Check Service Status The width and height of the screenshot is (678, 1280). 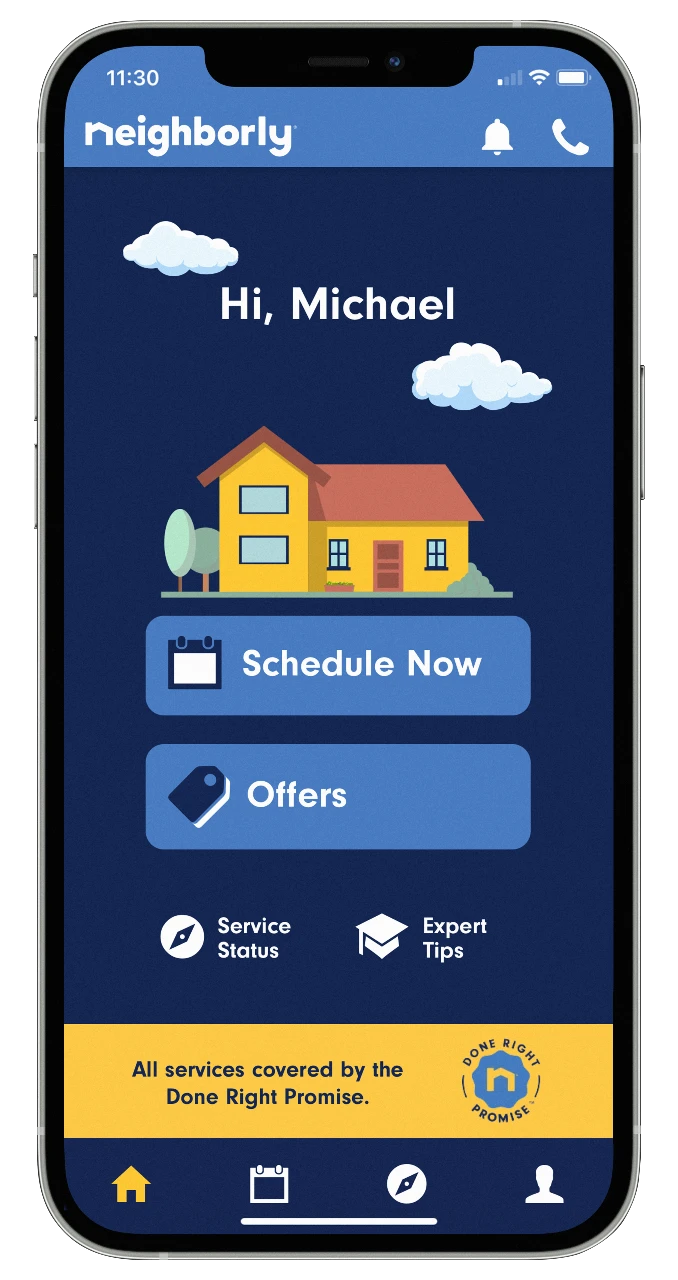[226, 938]
